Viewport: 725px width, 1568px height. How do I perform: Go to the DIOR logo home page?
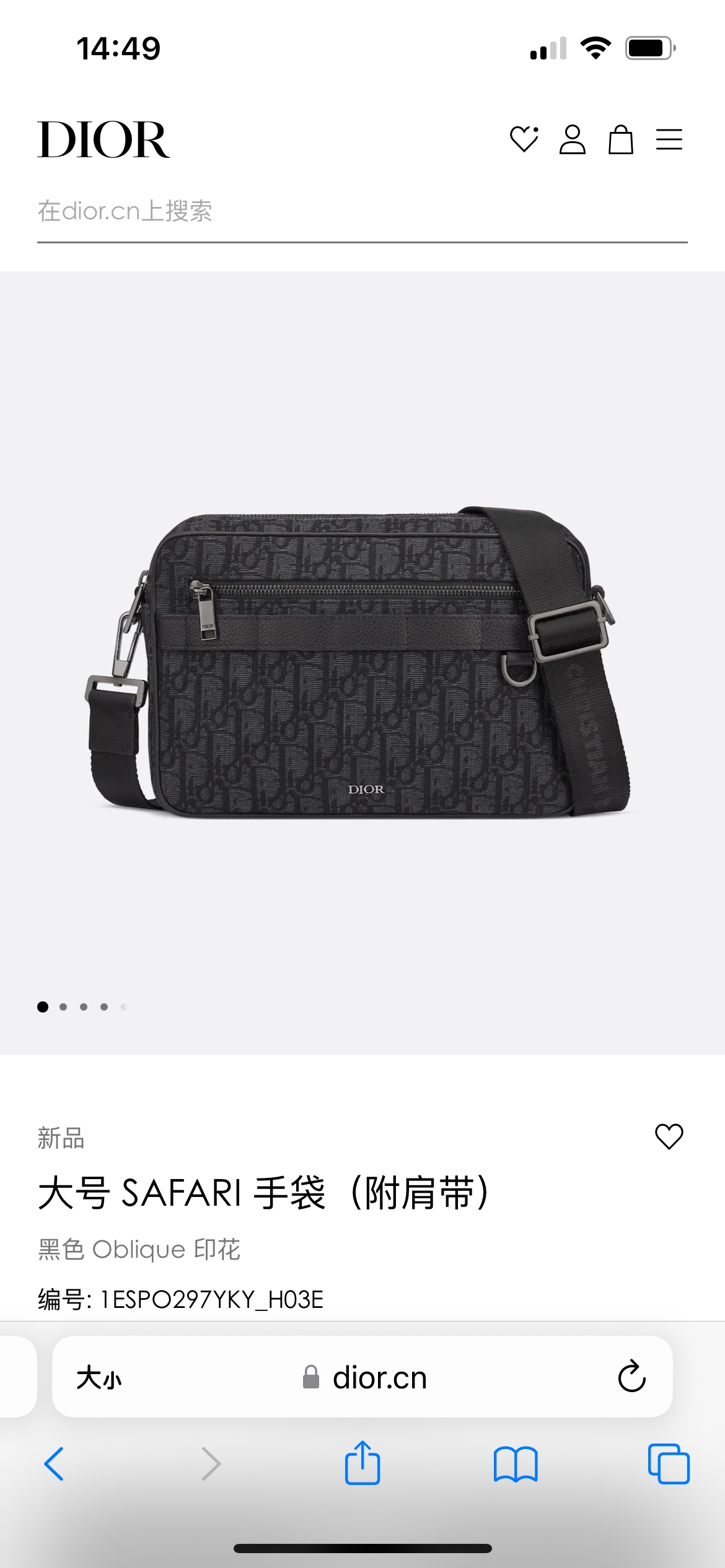point(103,140)
